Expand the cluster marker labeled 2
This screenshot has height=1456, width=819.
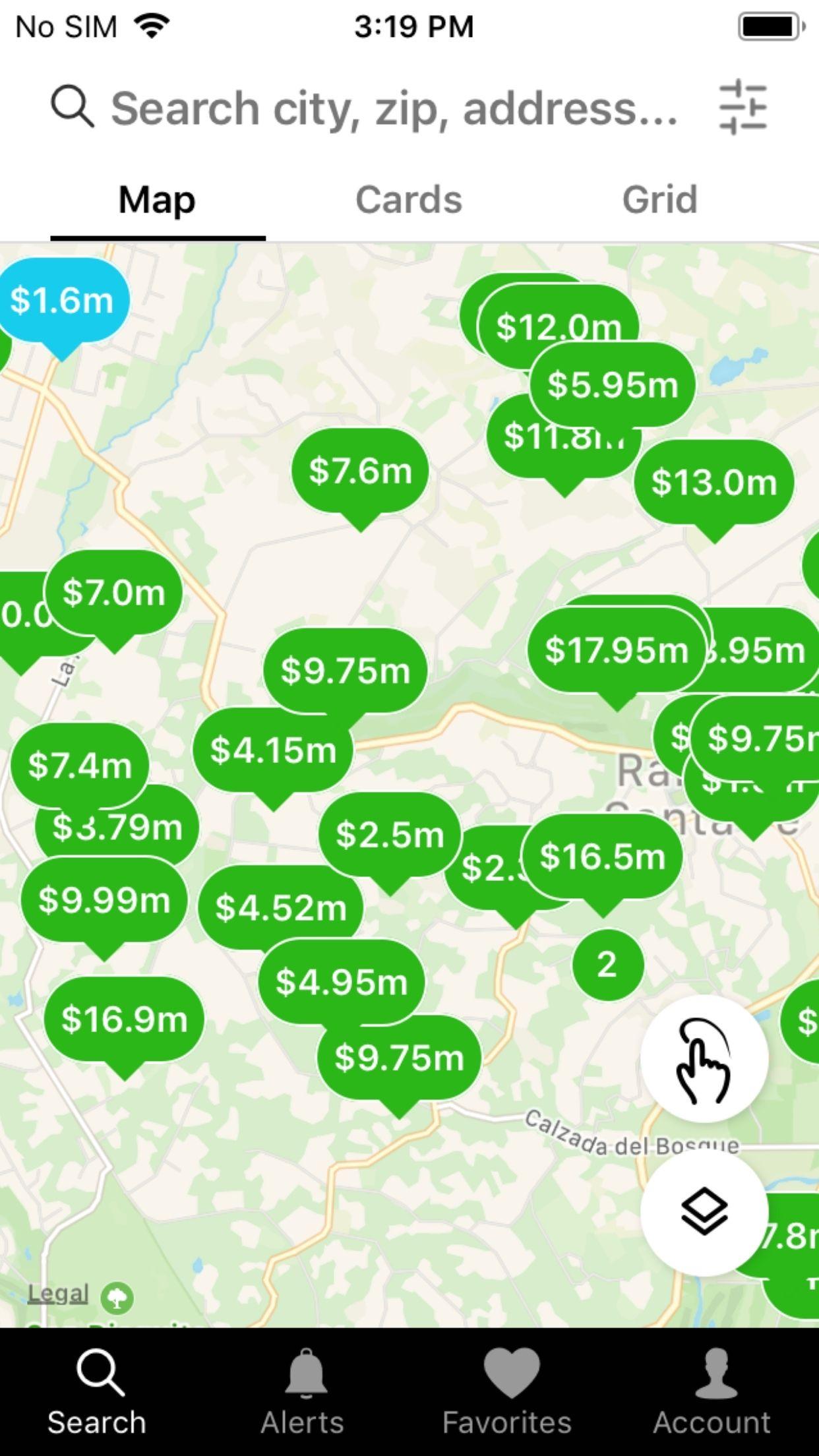point(607,965)
